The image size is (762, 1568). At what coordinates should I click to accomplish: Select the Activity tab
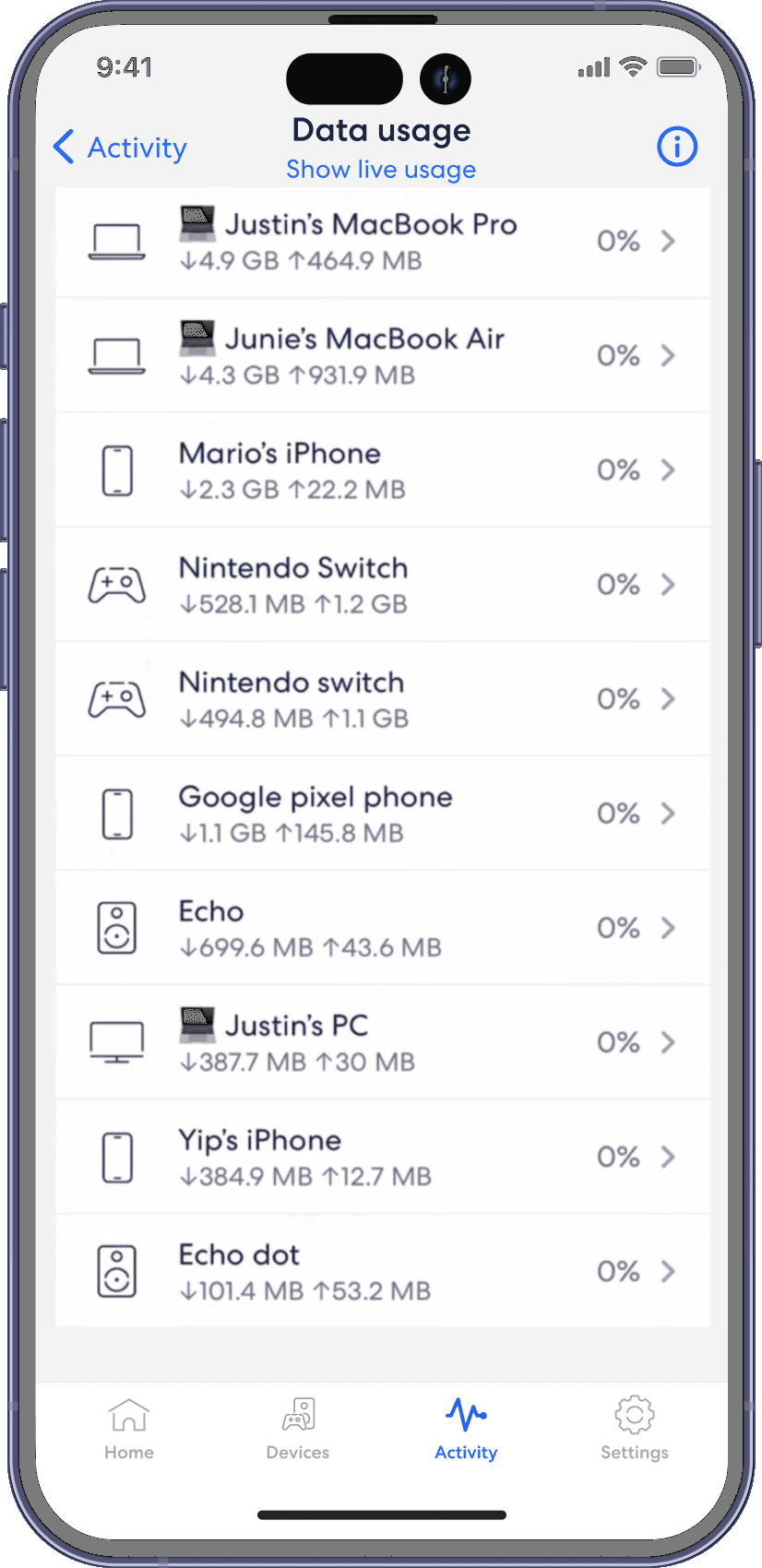point(466,1428)
